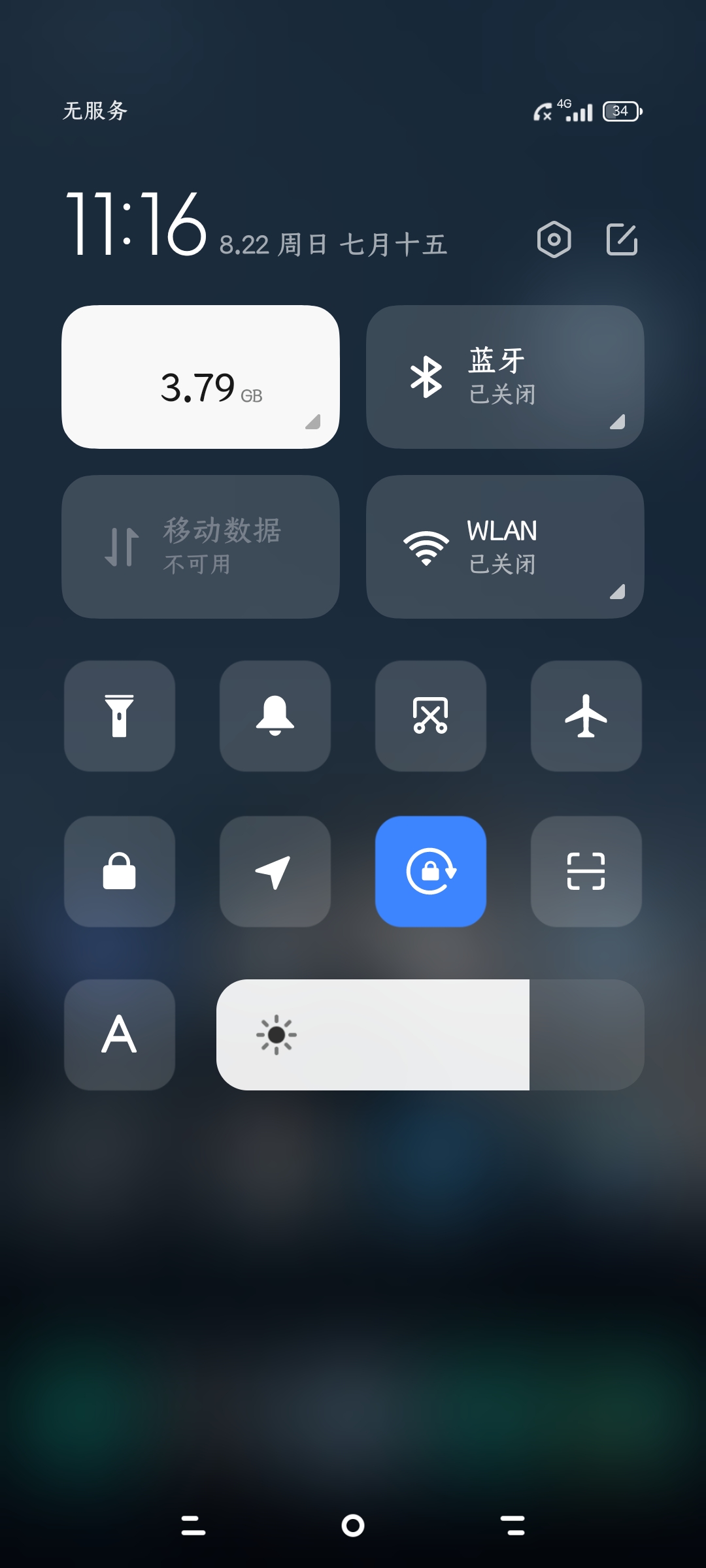Viewport: 706px width, 1568px height.
Task: Go to the home screen
Action: pos(353,1526)
